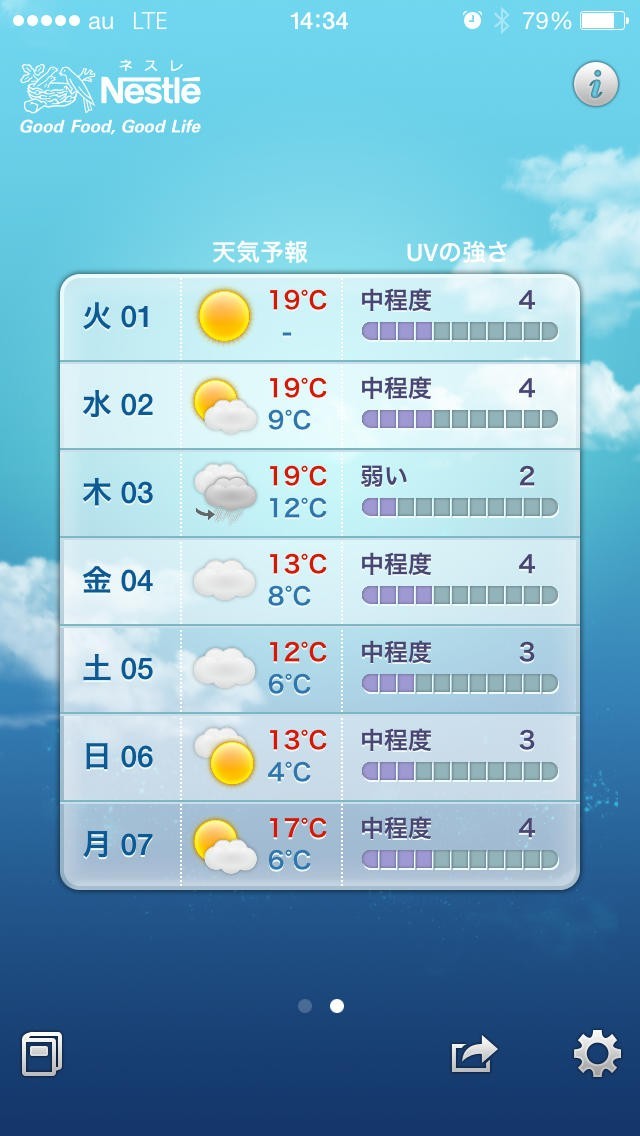Open the info button

(x=595, y=85)
